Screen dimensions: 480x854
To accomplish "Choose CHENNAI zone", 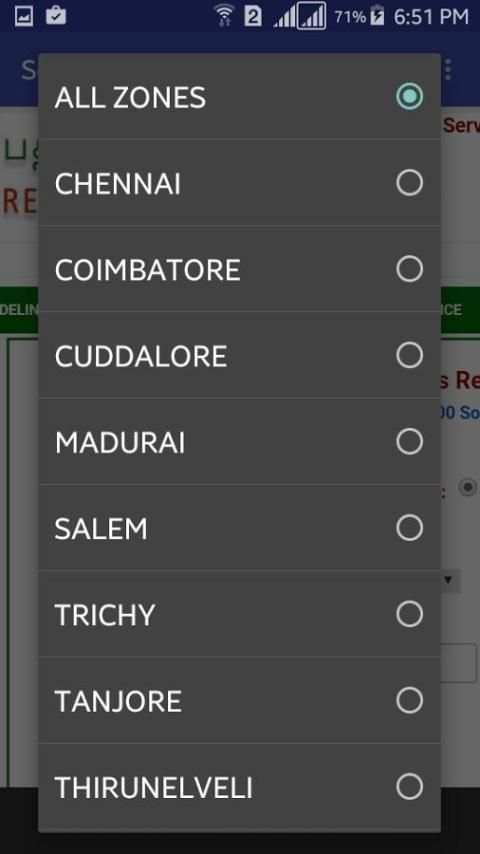I will (239, 182).
